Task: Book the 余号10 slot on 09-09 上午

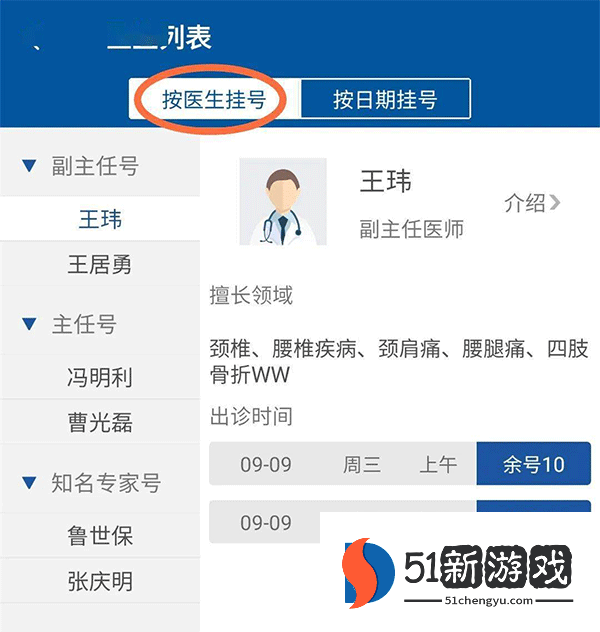Action: (533, 465)
